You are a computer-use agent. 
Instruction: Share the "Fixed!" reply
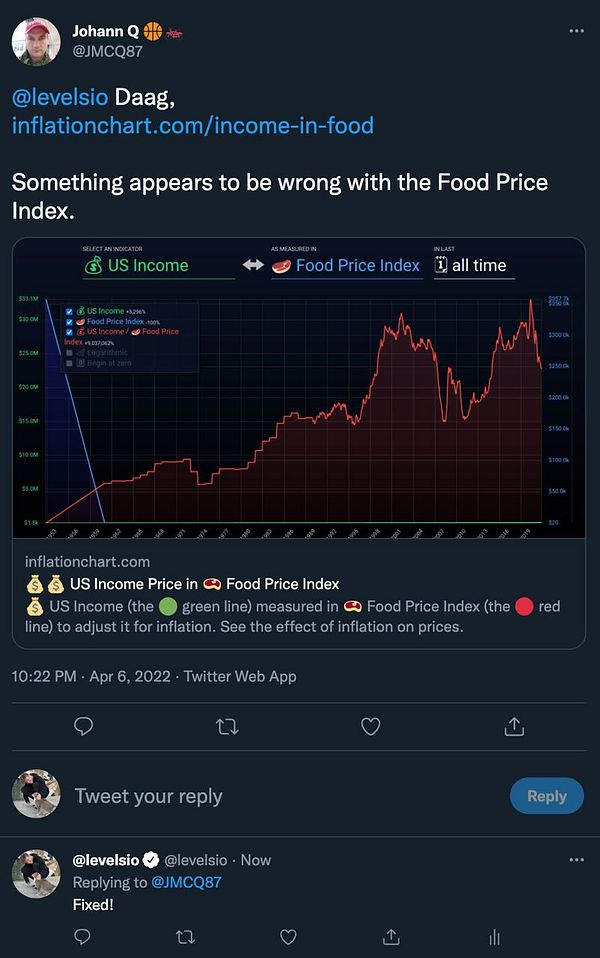[391, 936]
